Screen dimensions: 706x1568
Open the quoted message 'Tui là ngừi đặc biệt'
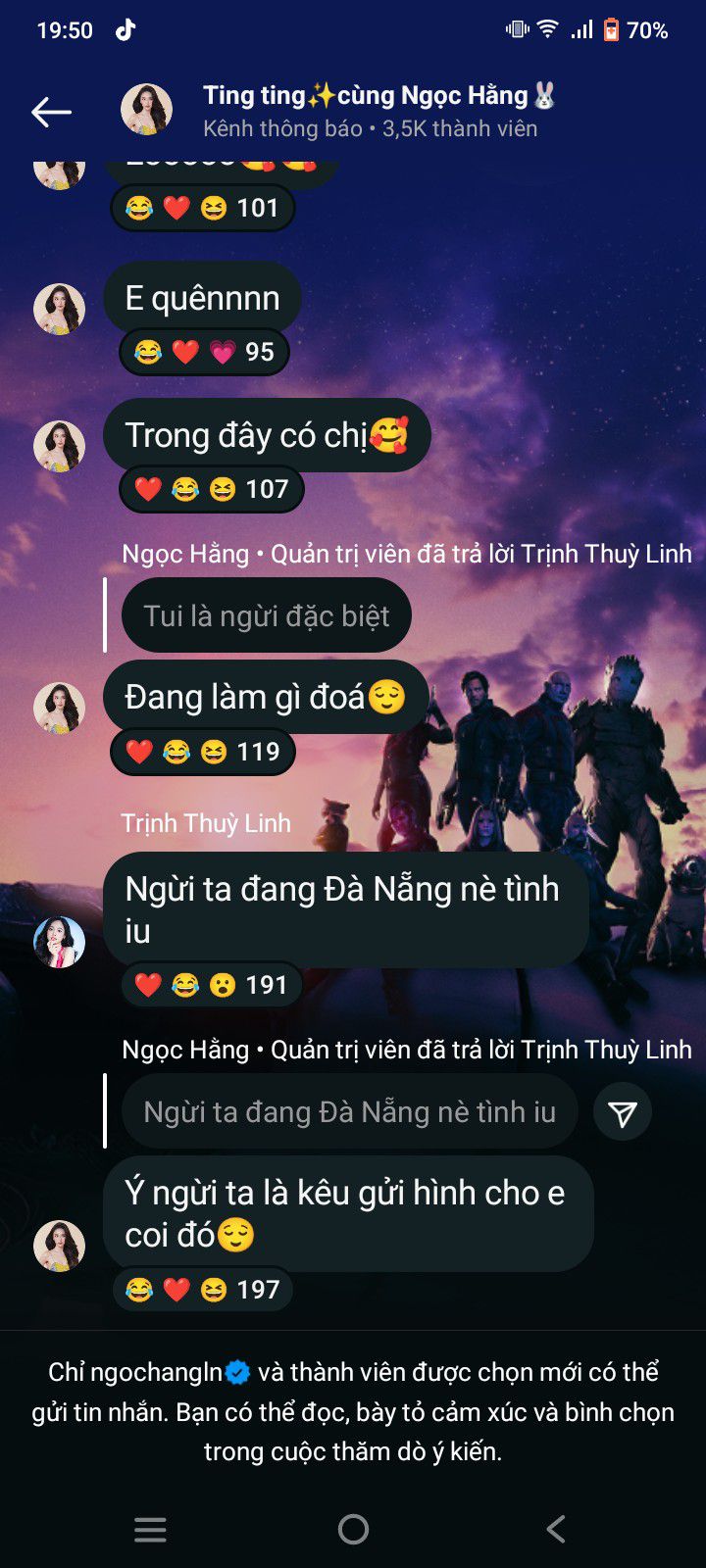click(266, 615)
